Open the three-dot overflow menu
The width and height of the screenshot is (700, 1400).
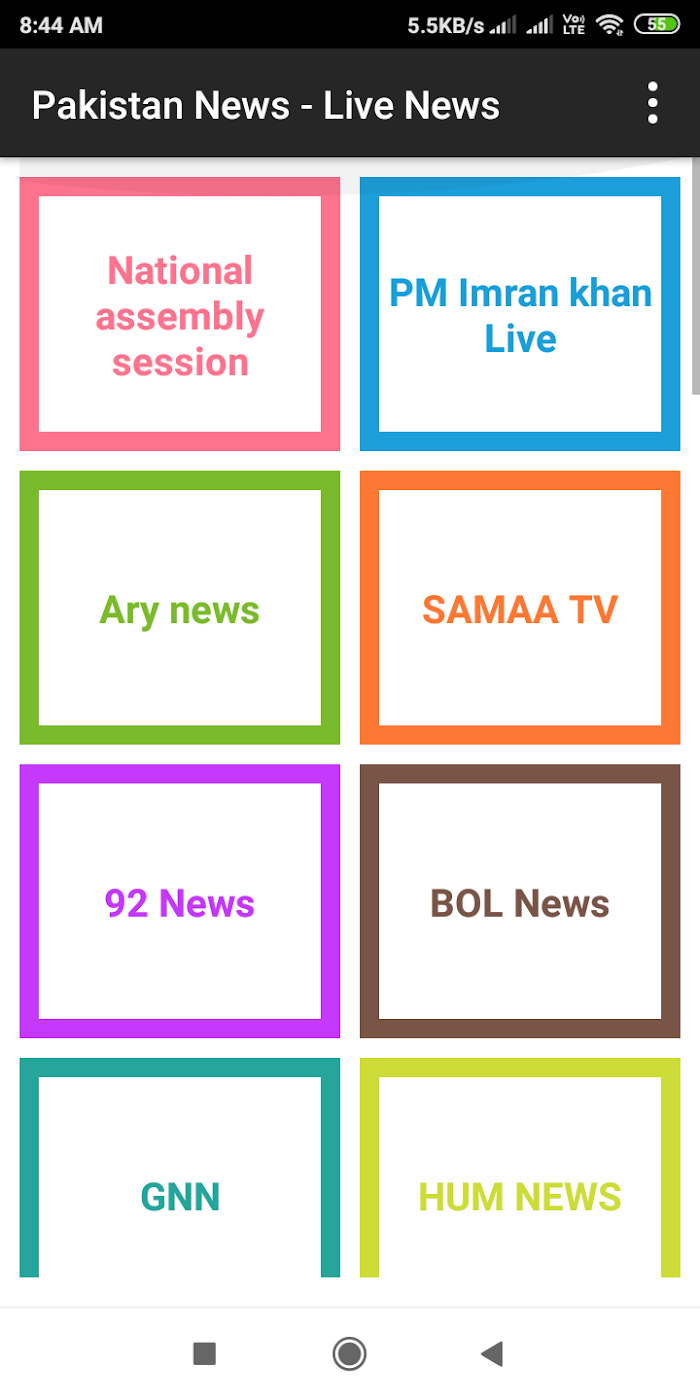pyautogui.click(x=652, y=104)
